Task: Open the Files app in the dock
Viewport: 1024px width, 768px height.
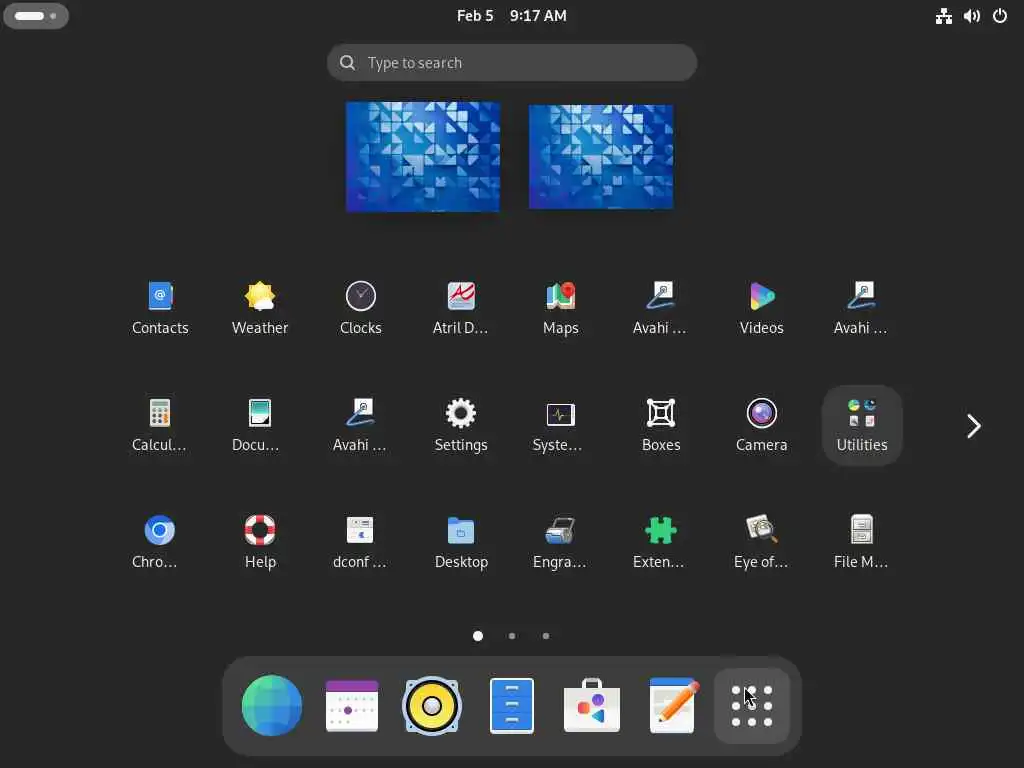Action: pos(512,706)
